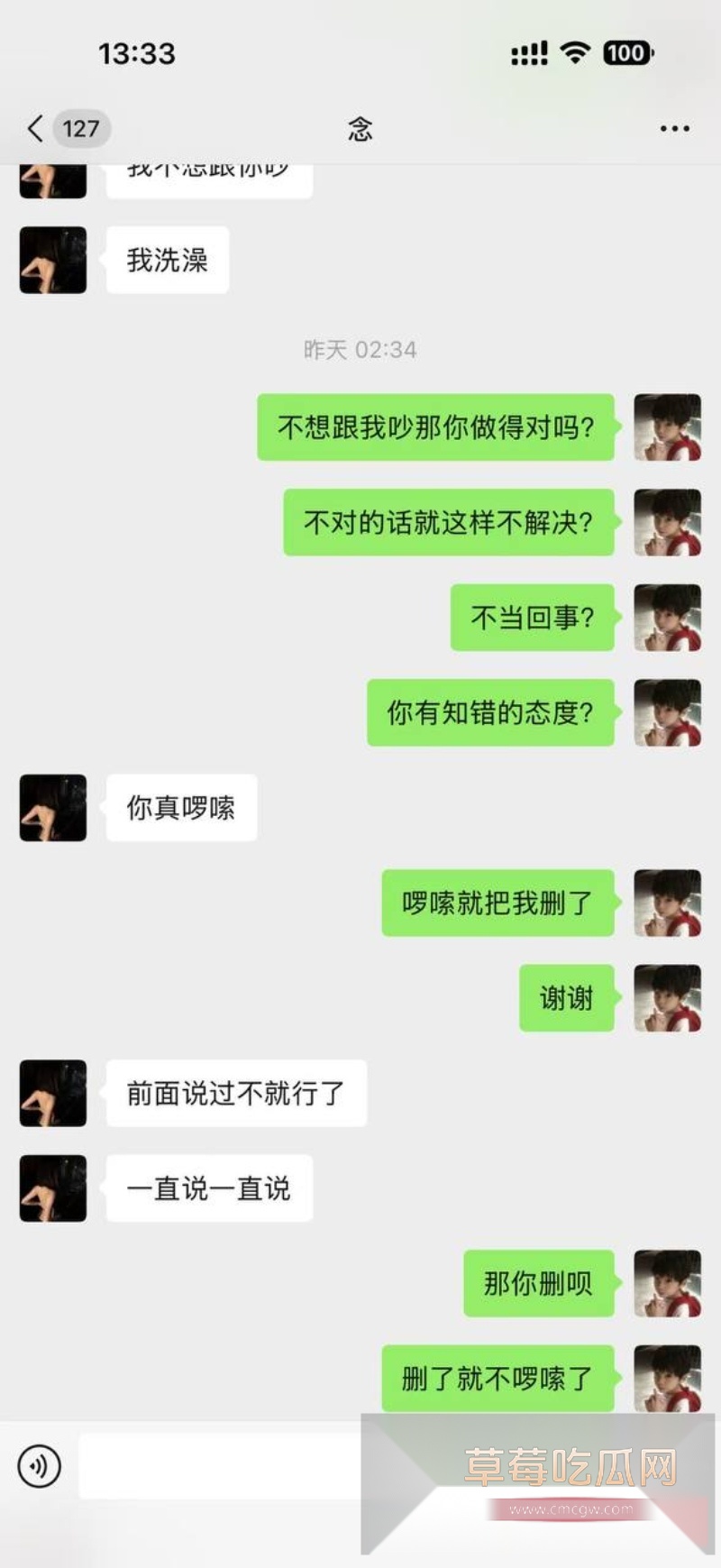This screenshot has height=1568, width=721.
Task: Tap the Wi-Fi icon in status bar
Action: click(574, 53)
